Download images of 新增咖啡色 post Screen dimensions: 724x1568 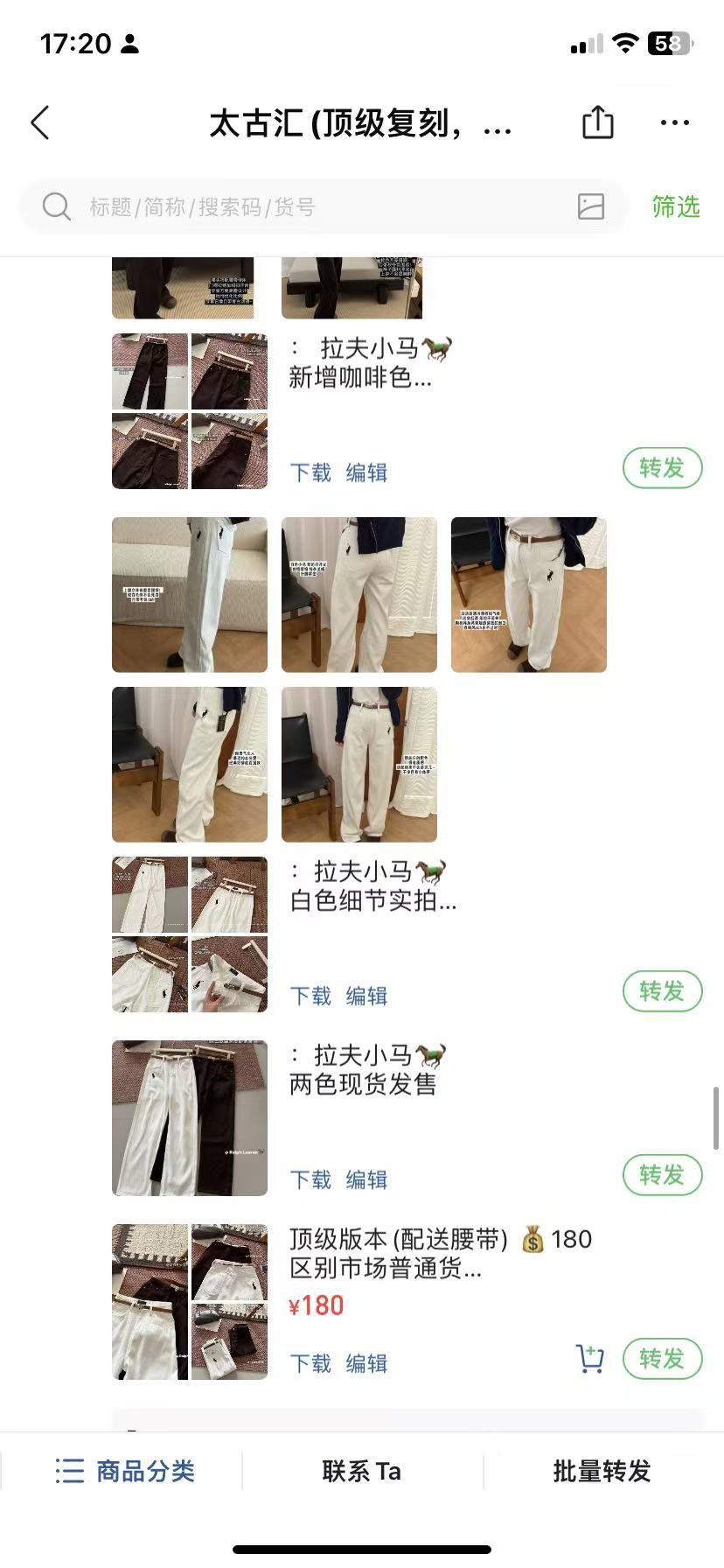[310, 472]
